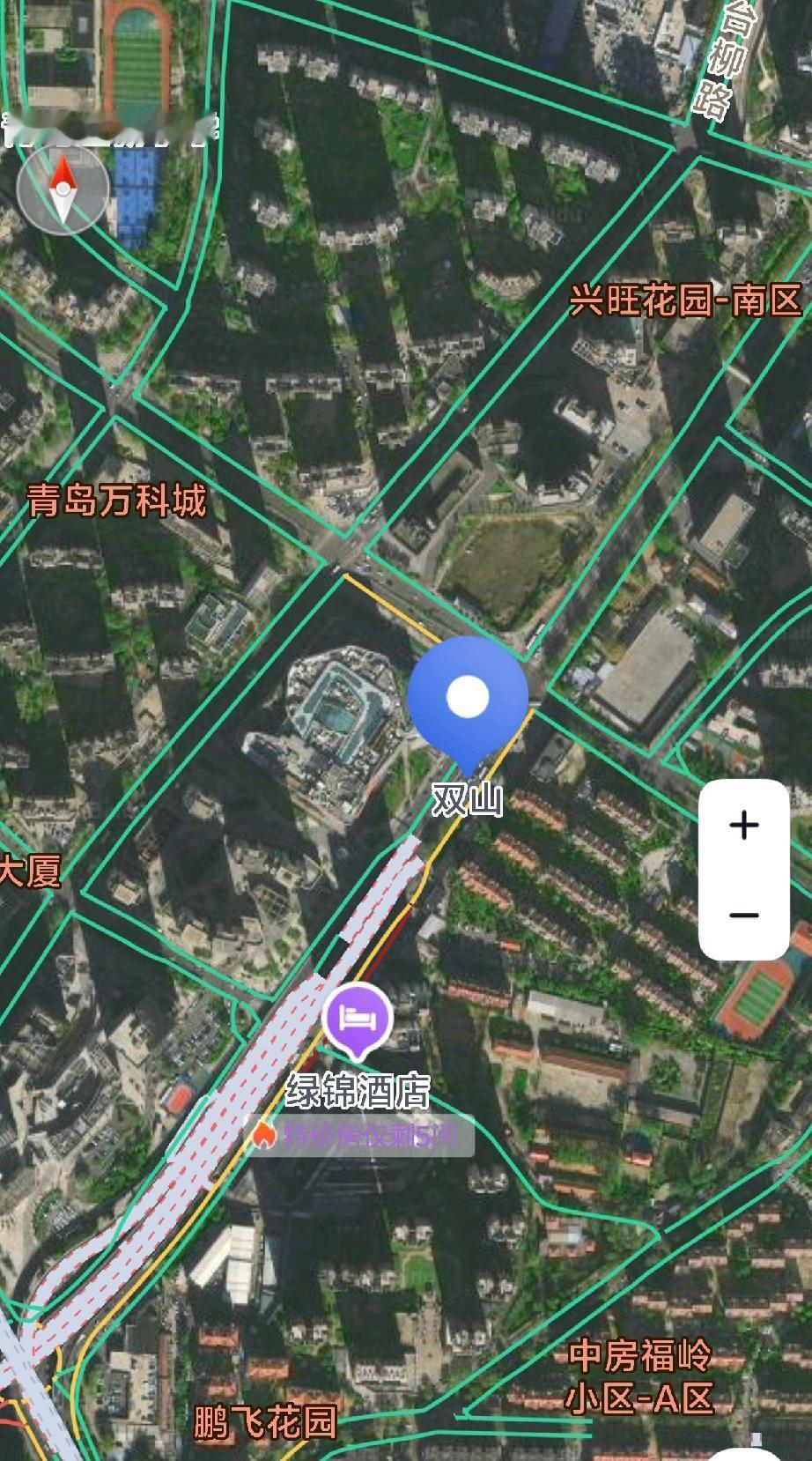Open the 绿锦酒店 hotel marker

coord(357,1020)
